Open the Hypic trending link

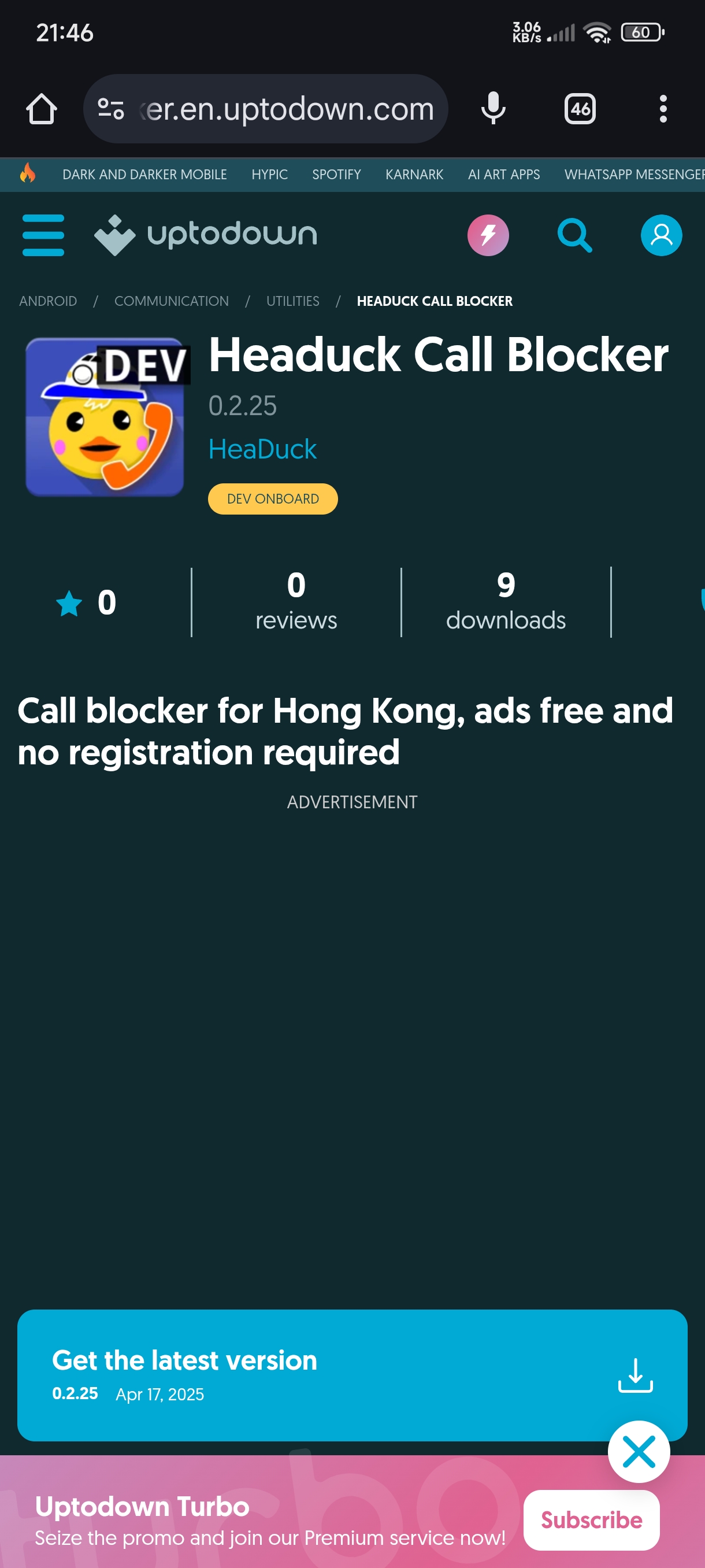pyautogui.click(x=269, y=175)
